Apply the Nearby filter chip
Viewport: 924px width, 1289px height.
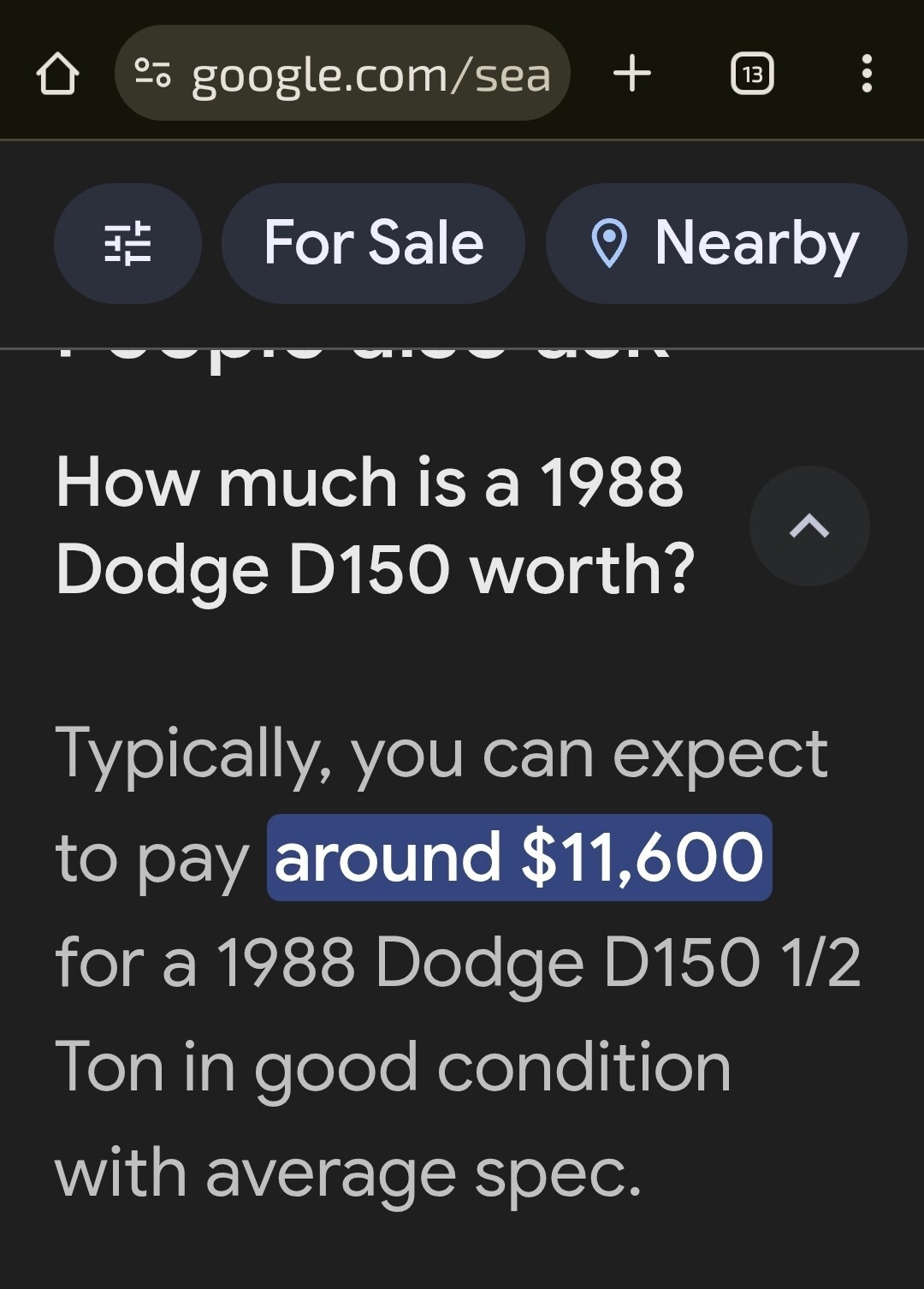726,243
